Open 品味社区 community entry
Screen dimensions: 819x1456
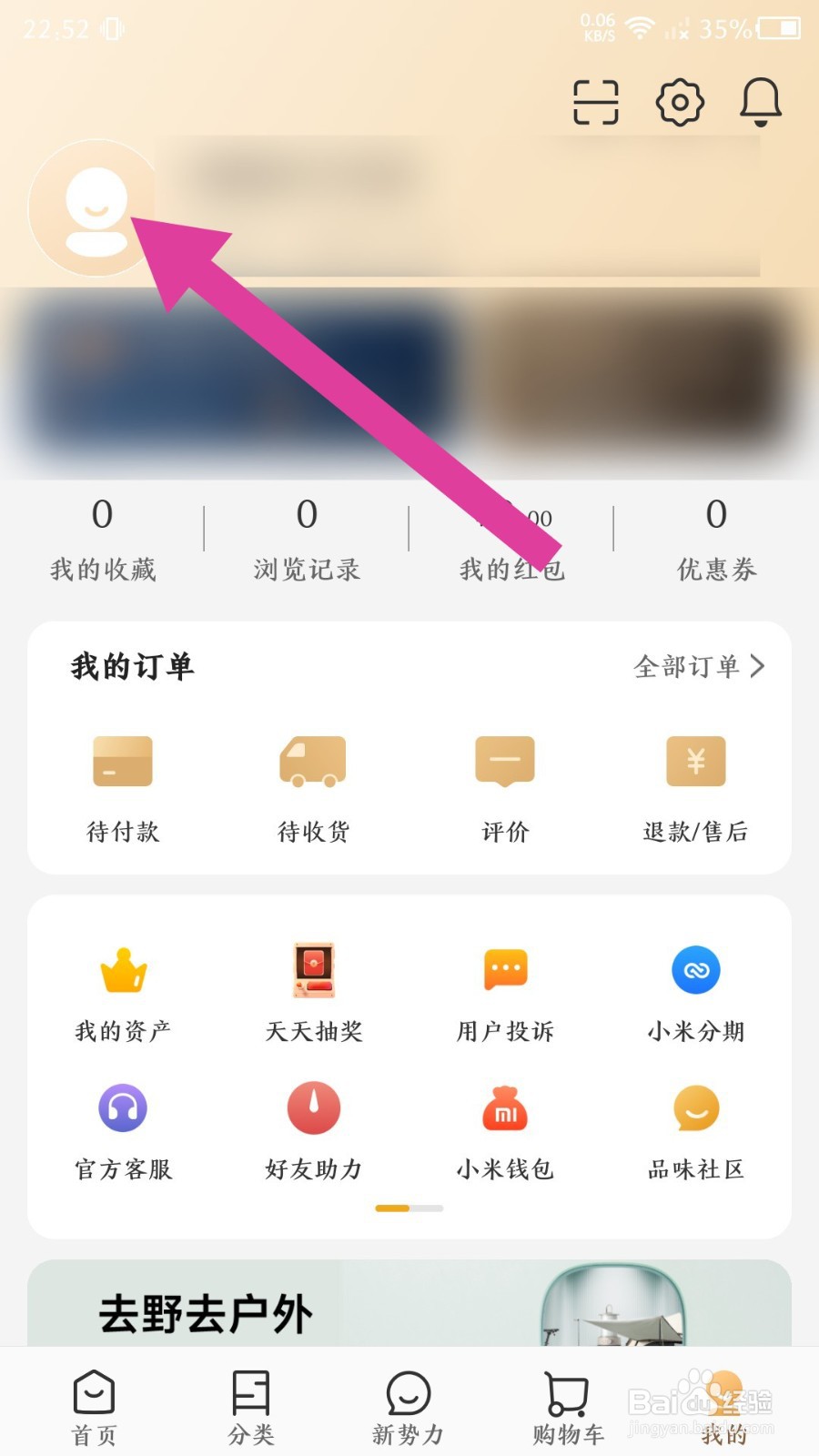click(695, 1110)
